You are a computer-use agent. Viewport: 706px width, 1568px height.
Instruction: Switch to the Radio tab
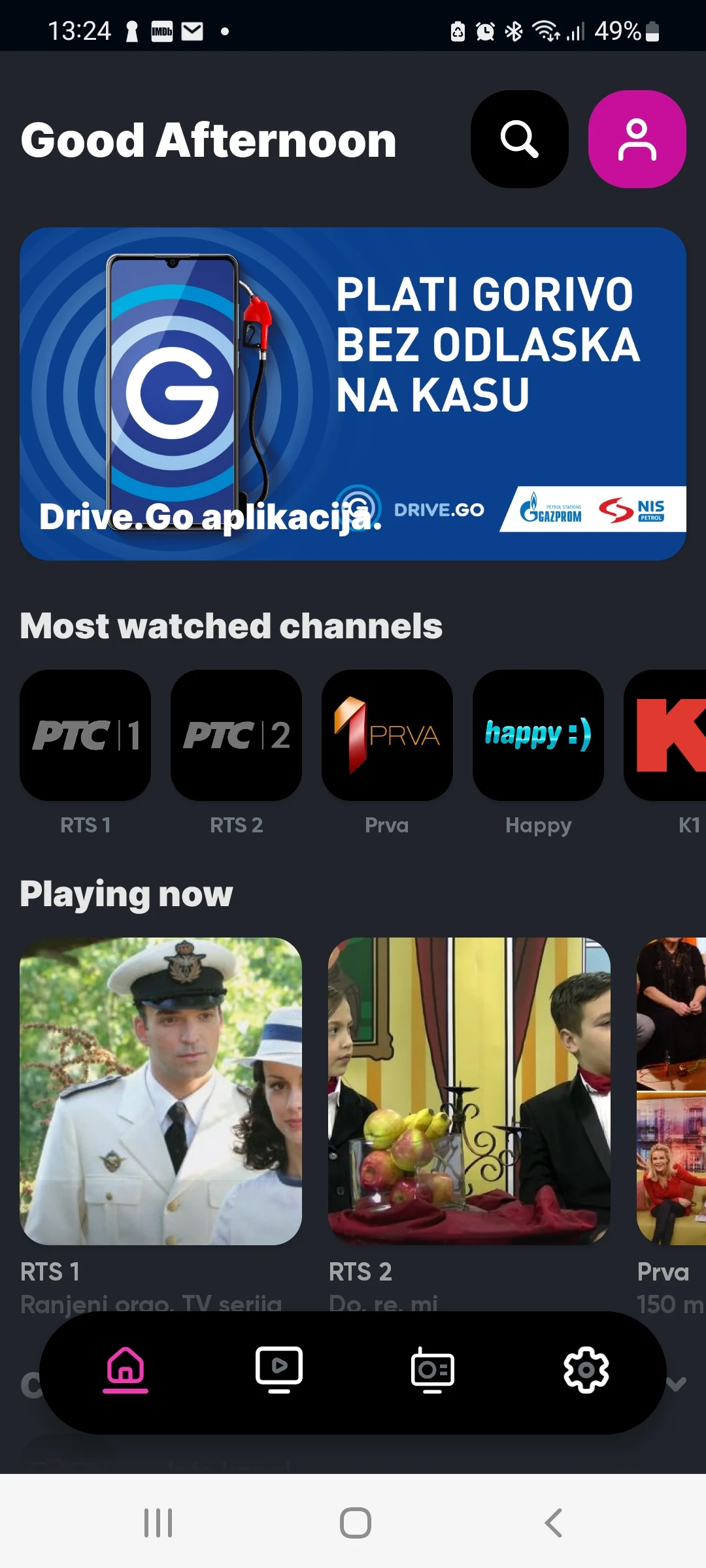(433, 1369)
